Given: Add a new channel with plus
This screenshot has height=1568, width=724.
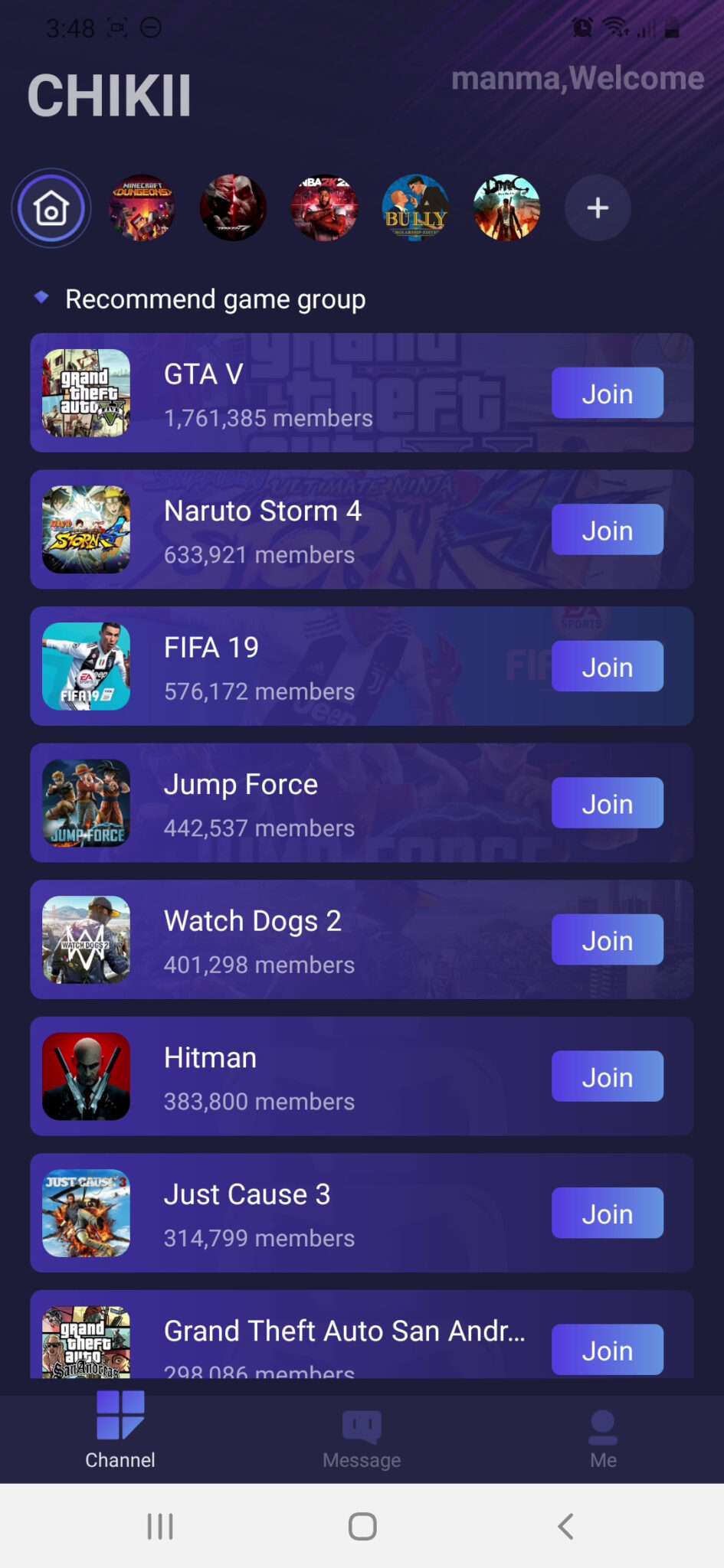Looking at the screenshot, I should (598, 207).
